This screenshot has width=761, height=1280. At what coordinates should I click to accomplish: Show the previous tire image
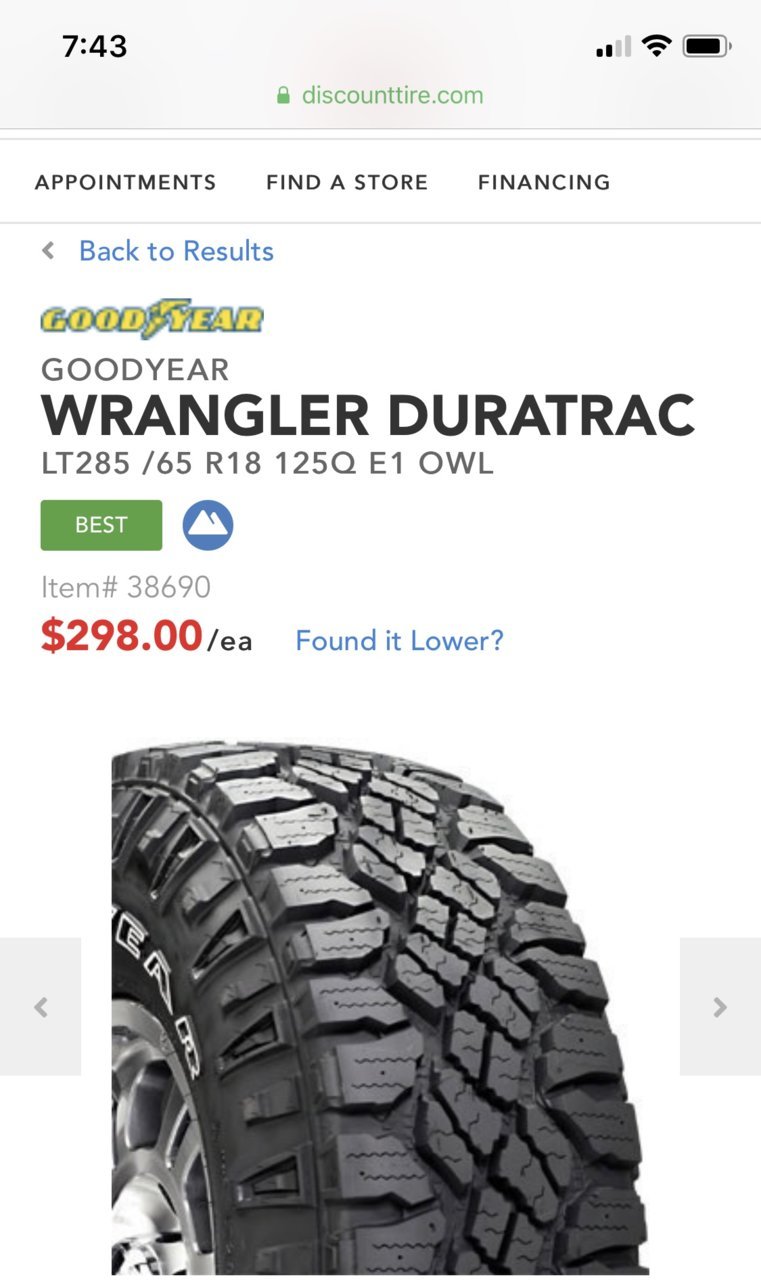pos(41,1007)
